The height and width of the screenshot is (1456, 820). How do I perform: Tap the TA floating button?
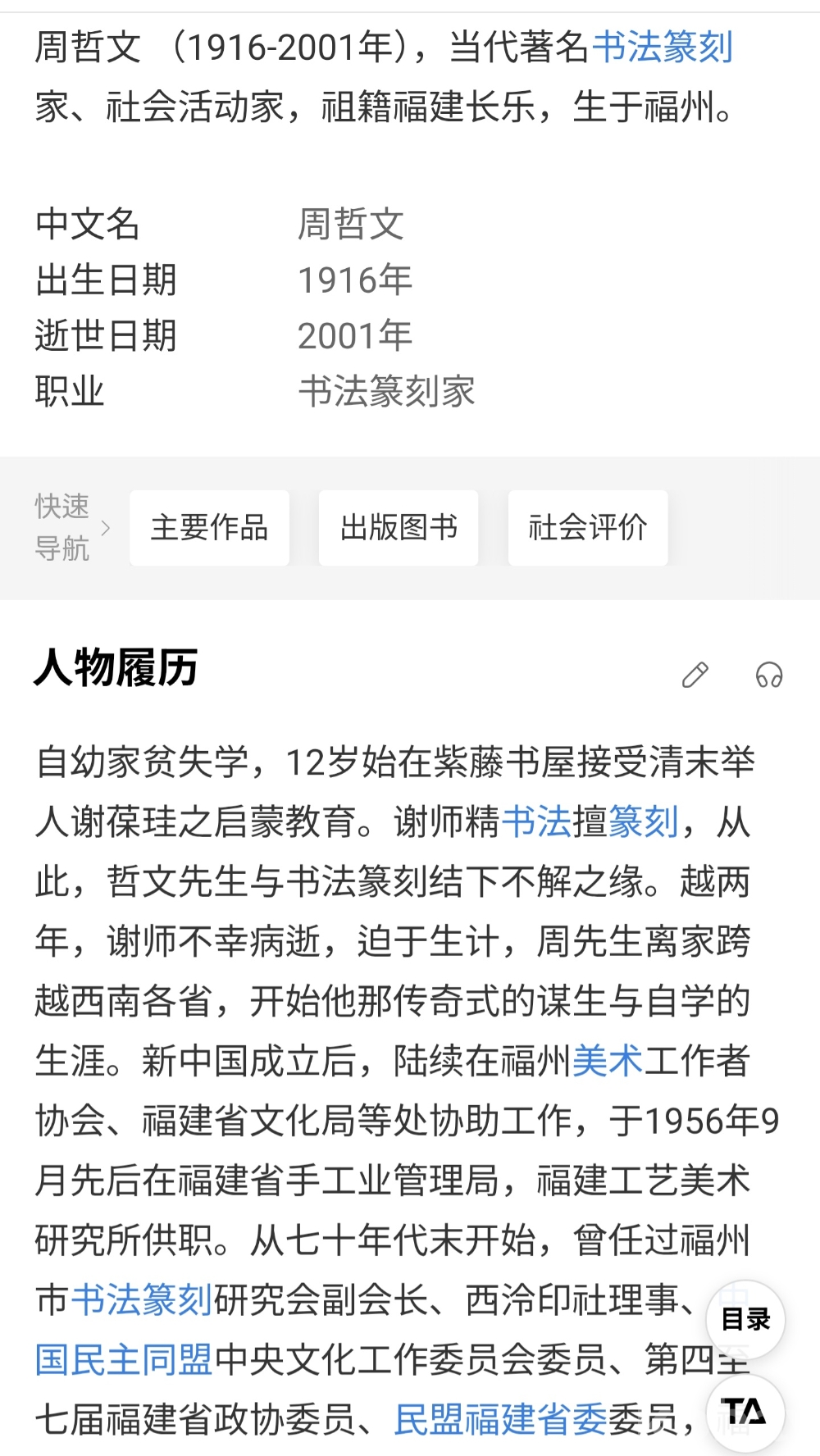745,1412
